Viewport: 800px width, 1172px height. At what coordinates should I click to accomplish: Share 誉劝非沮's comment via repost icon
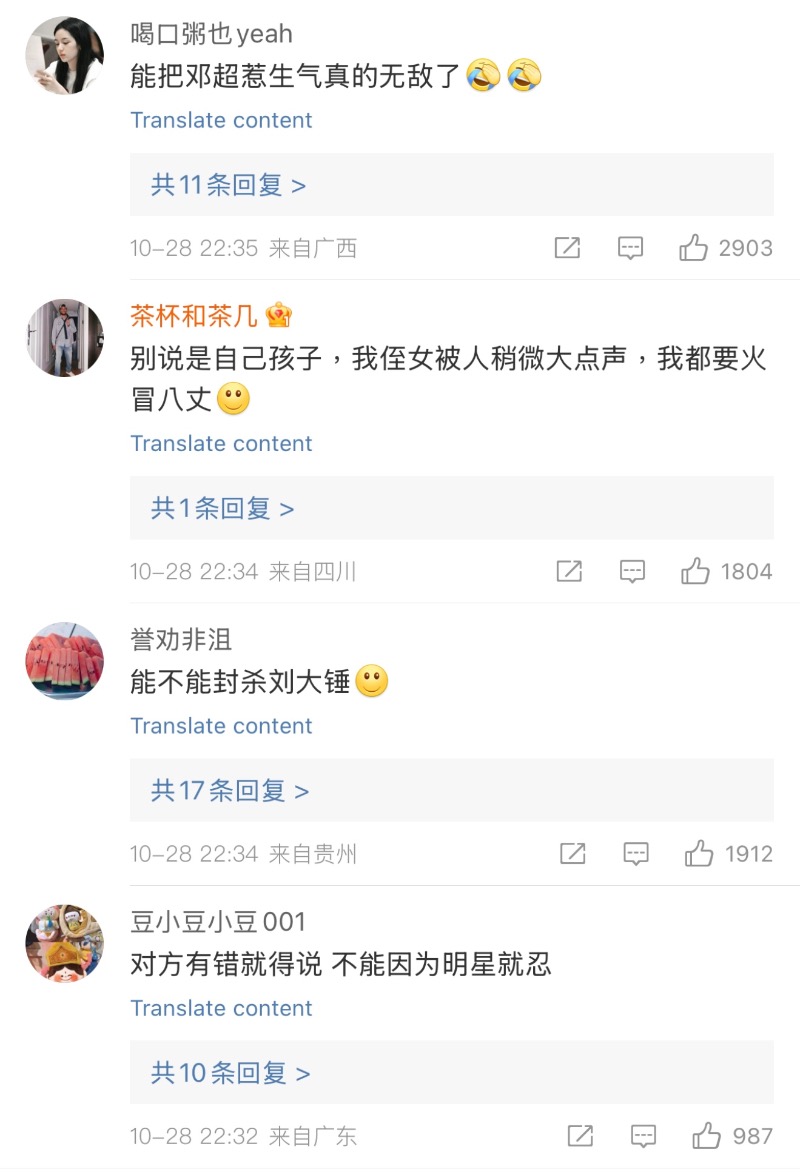(x=572, y=854)
